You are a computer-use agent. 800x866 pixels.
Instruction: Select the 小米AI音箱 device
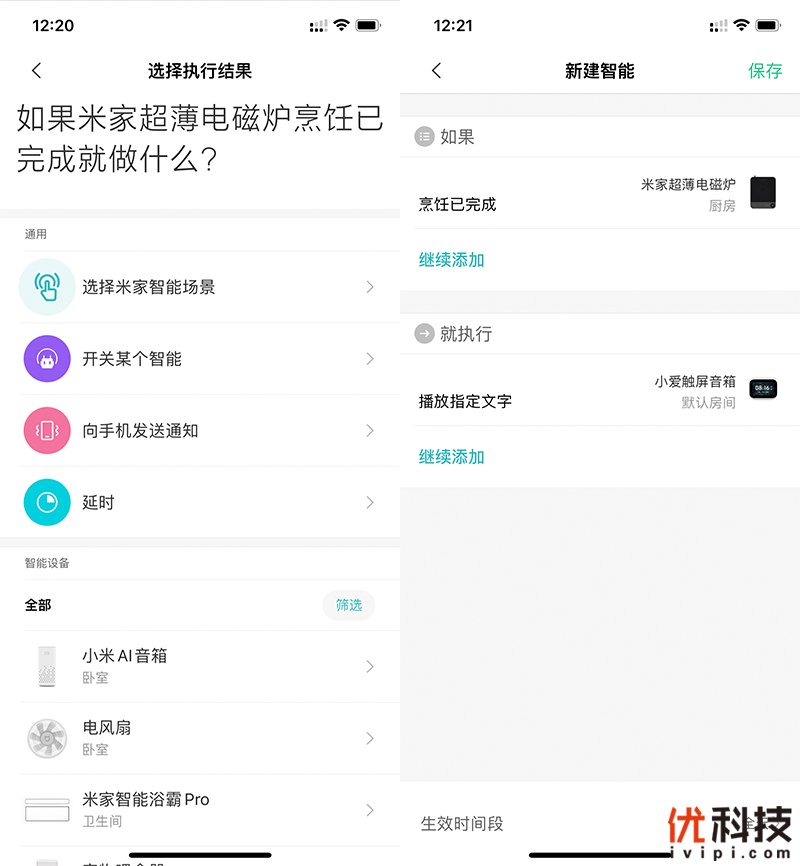tap(200, 667)
